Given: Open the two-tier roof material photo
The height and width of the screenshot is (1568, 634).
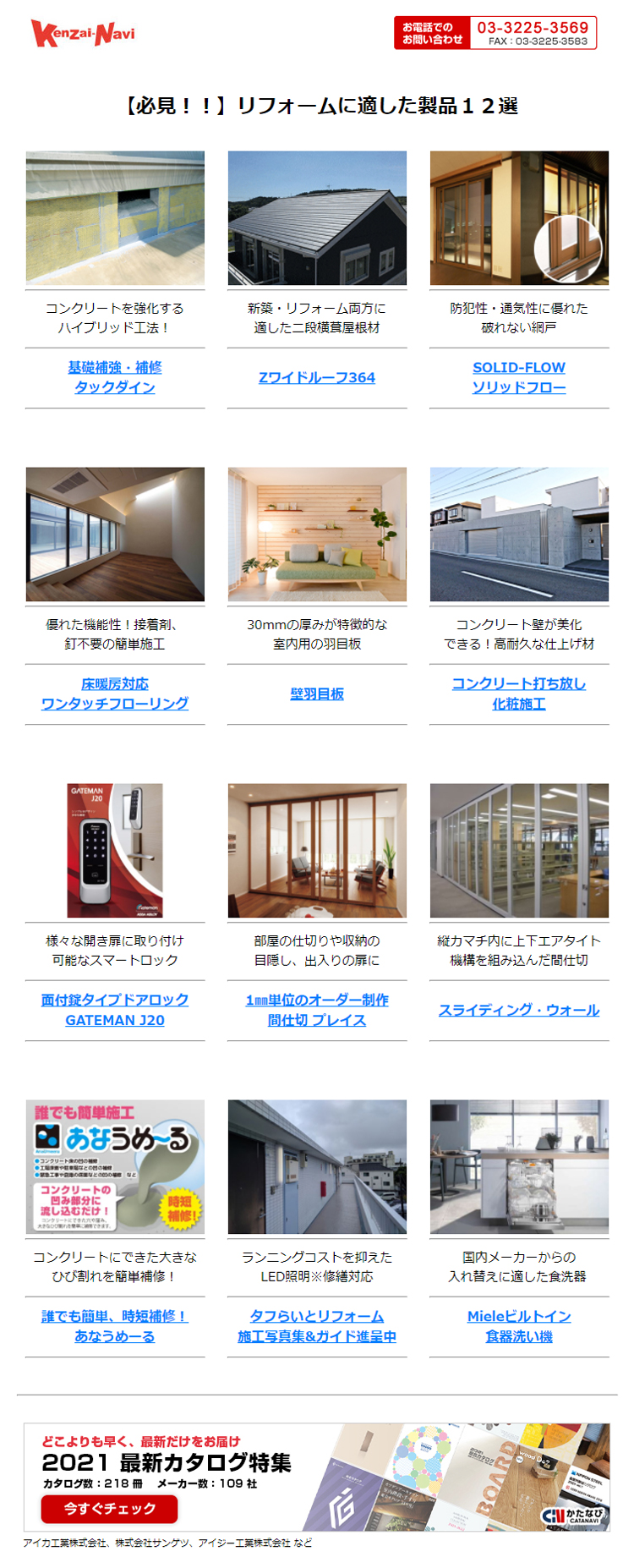Looking at the screenshot, I should pos(317,218).
